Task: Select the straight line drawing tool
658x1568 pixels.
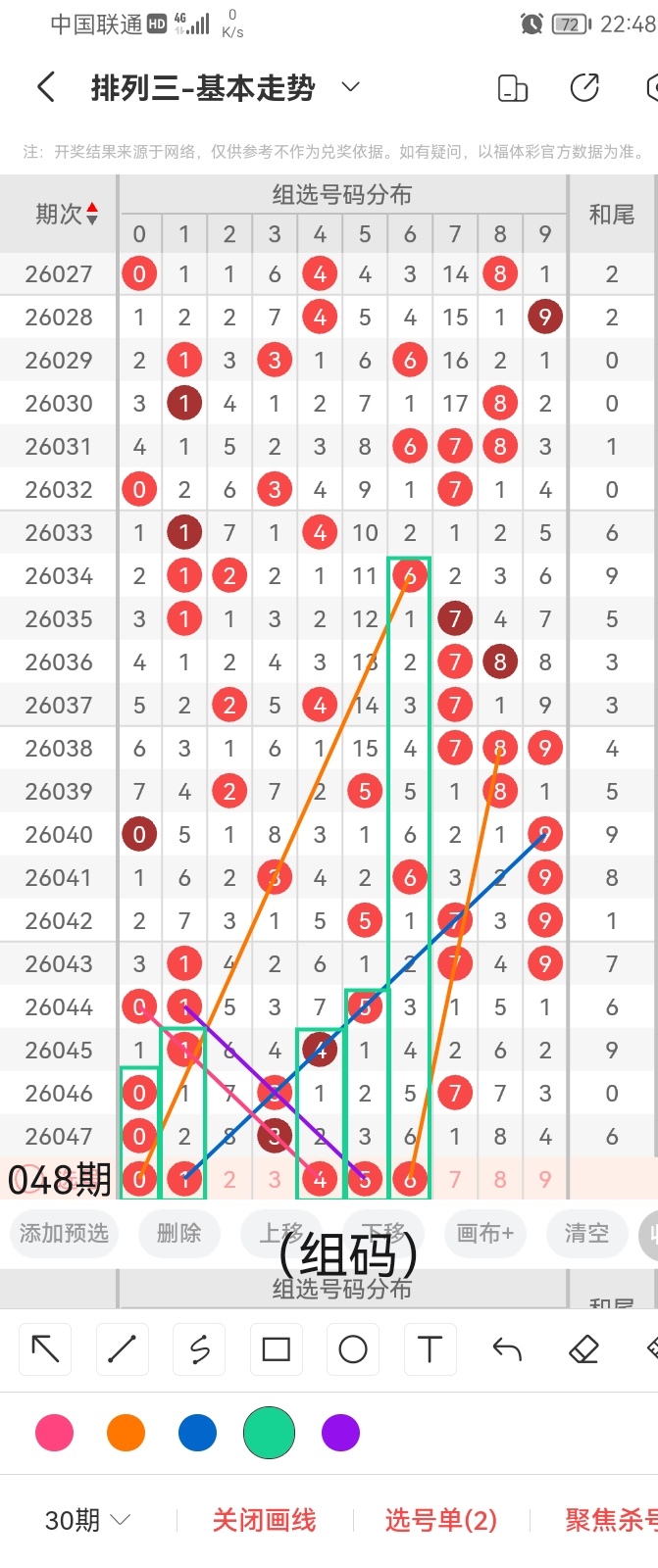Action: click(x=122, y=1349)
